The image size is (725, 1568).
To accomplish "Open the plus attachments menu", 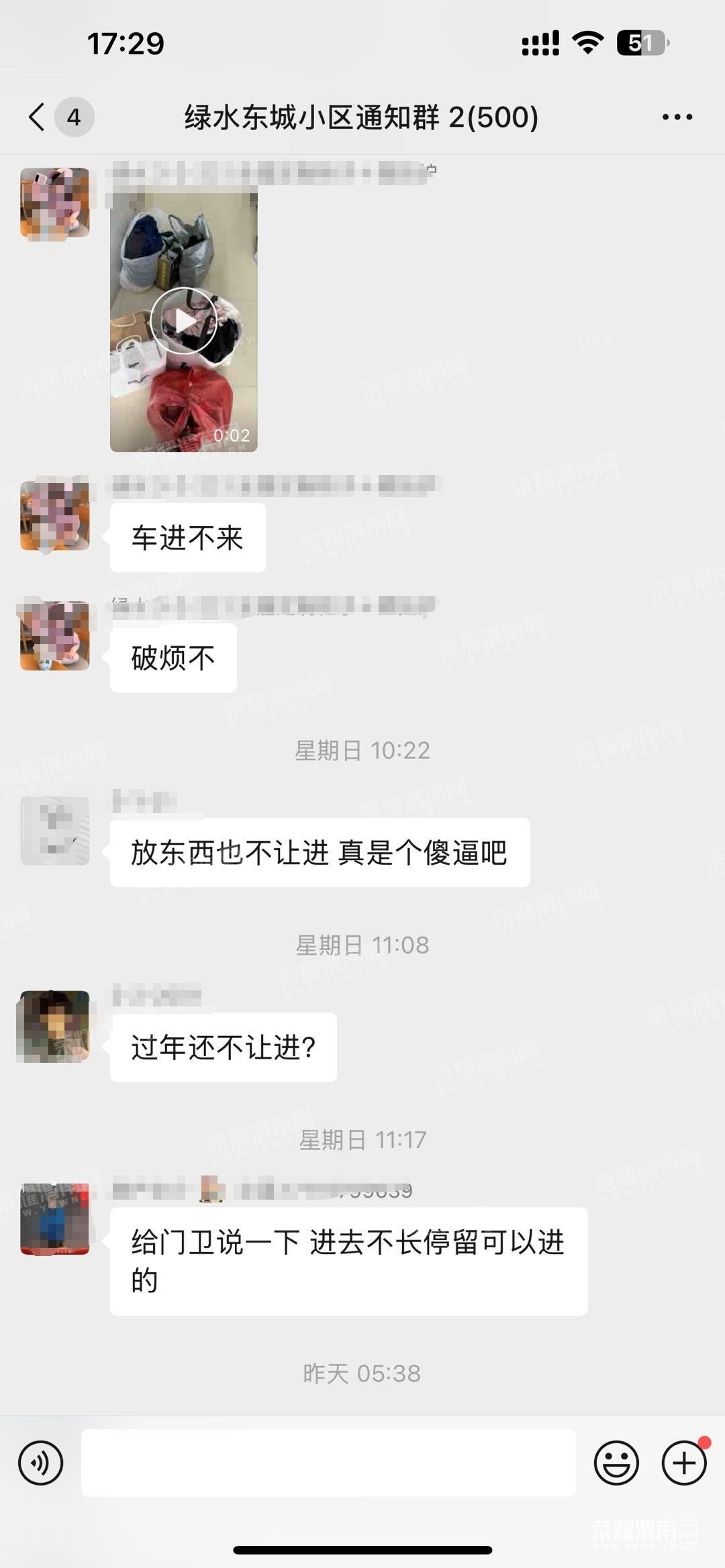I will tap(684, 1463).
